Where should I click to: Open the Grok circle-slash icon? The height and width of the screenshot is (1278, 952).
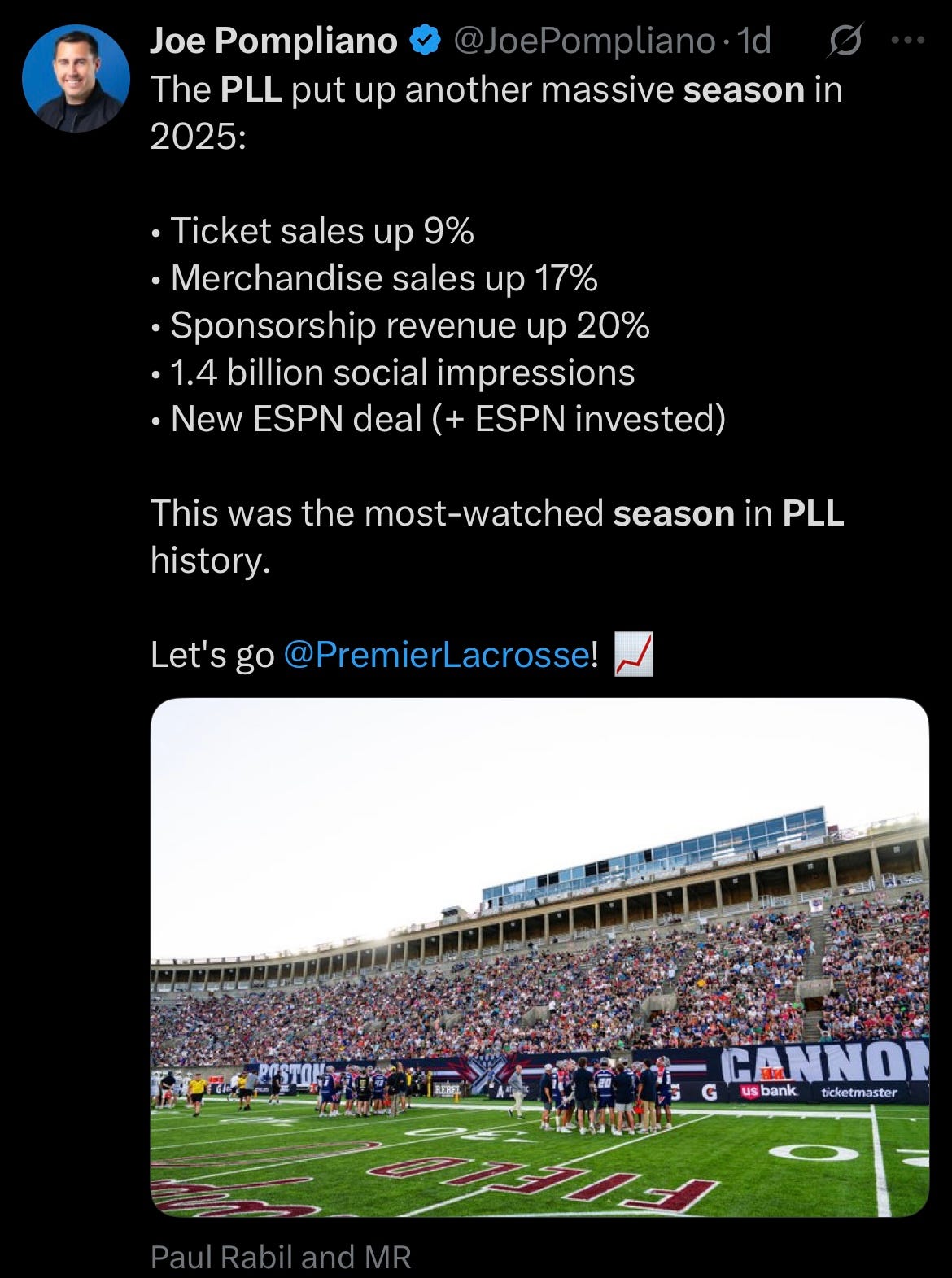844,41
